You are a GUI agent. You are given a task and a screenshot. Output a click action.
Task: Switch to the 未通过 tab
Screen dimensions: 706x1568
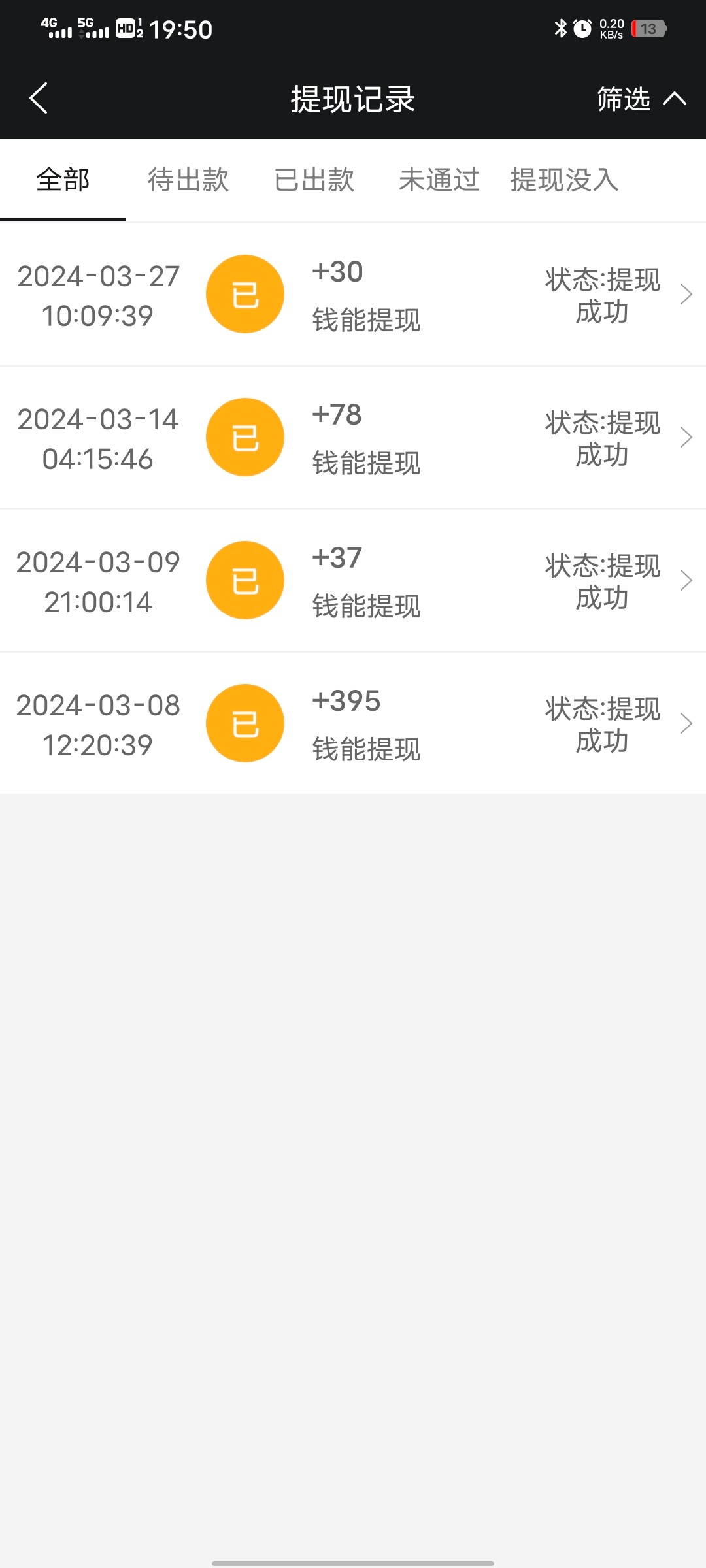pyautogui.click(x=439, y=180)
